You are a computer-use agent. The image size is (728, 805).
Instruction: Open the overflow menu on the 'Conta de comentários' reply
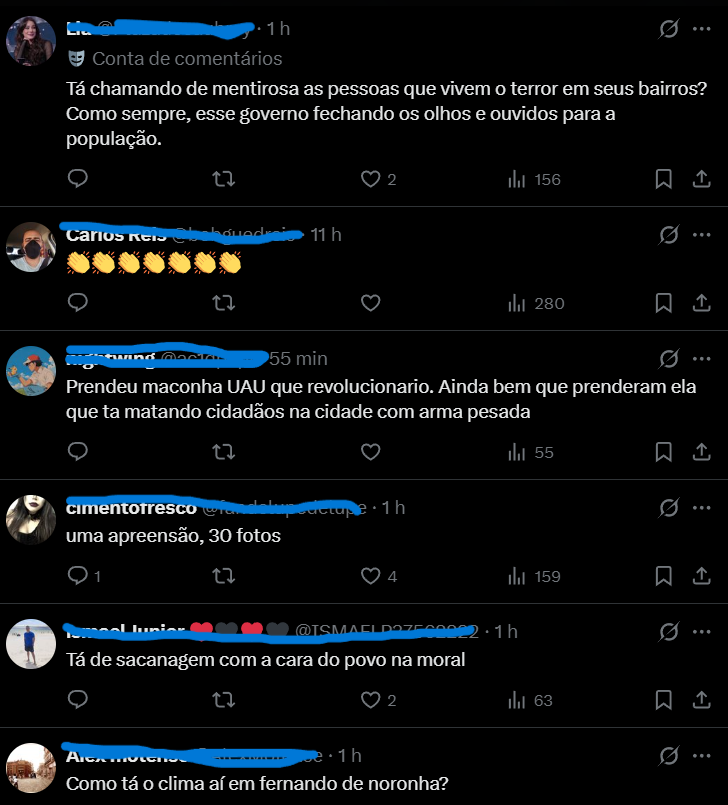701,30
